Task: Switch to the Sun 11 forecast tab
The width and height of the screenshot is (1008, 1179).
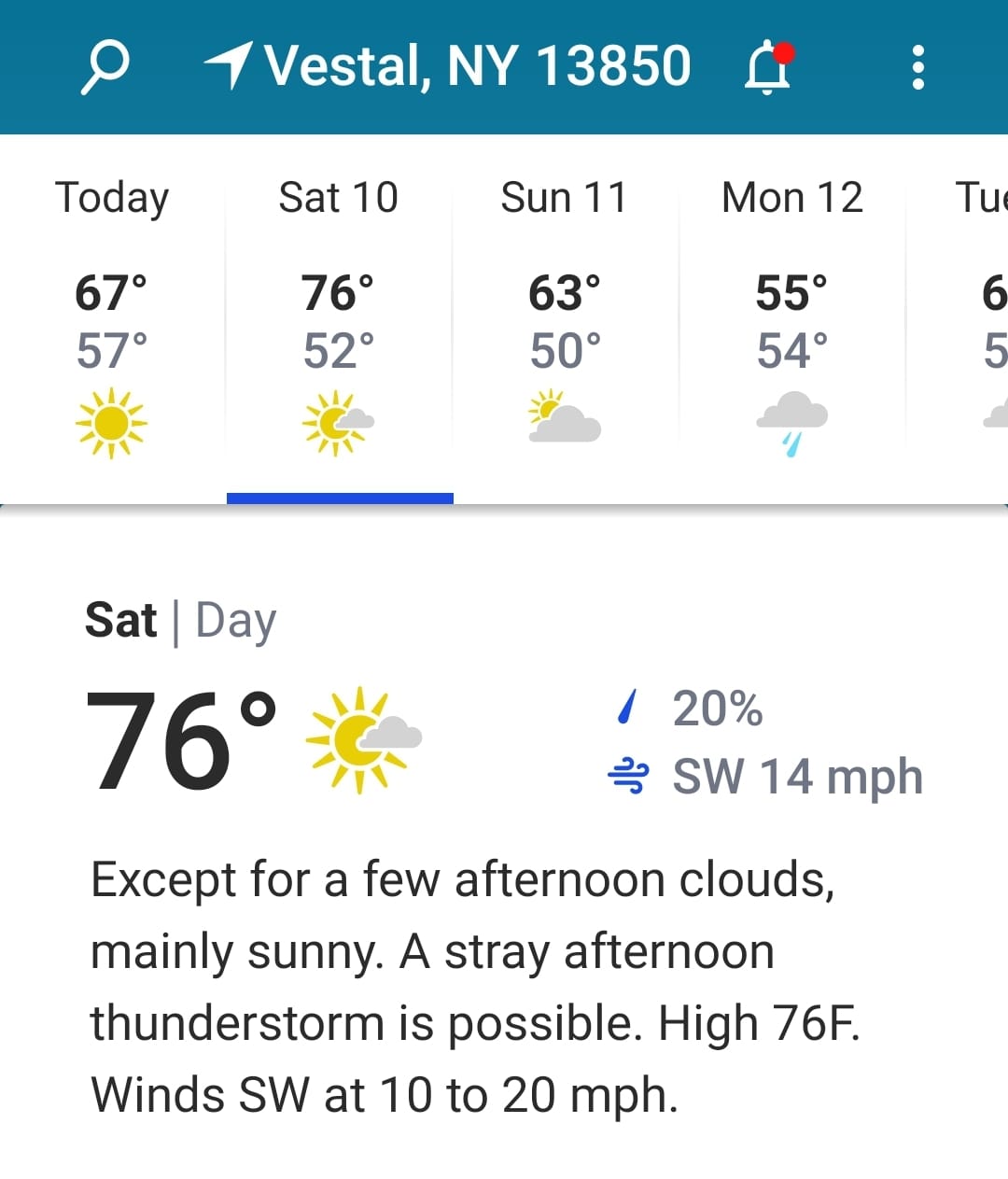Action: coord(565,317)
